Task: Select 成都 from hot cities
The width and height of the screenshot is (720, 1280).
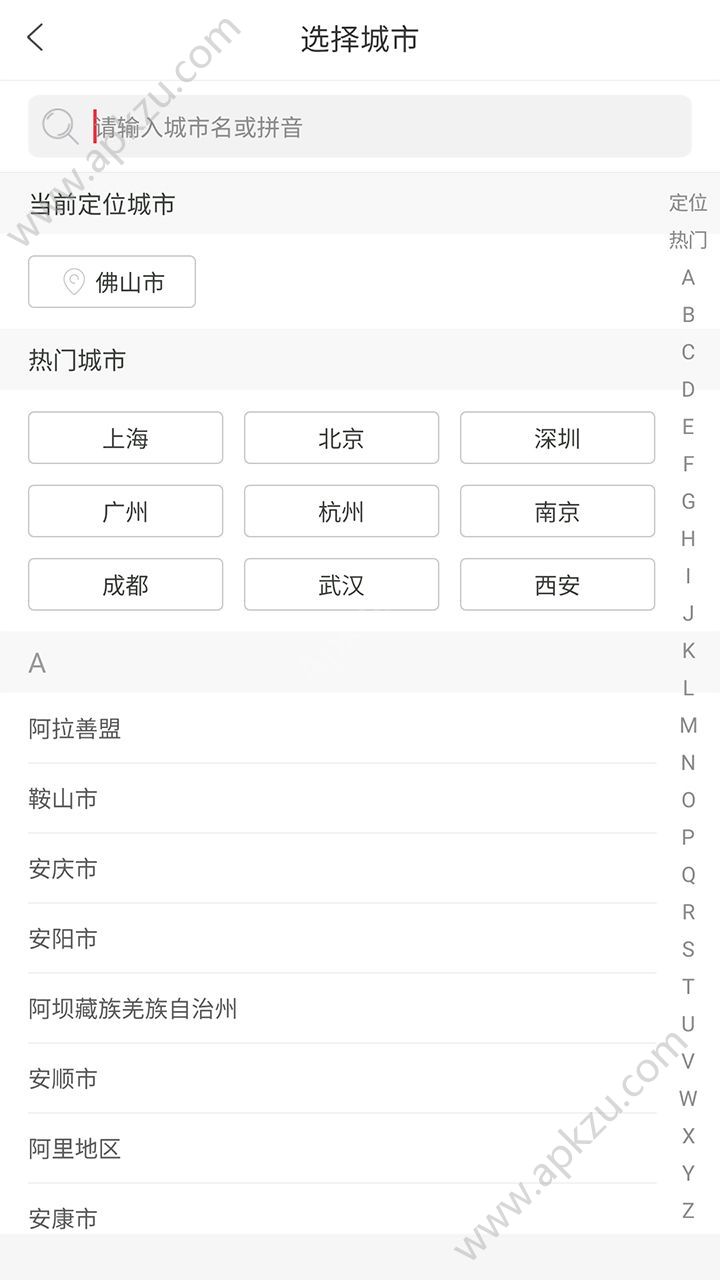Action: [x=125, y=585]
